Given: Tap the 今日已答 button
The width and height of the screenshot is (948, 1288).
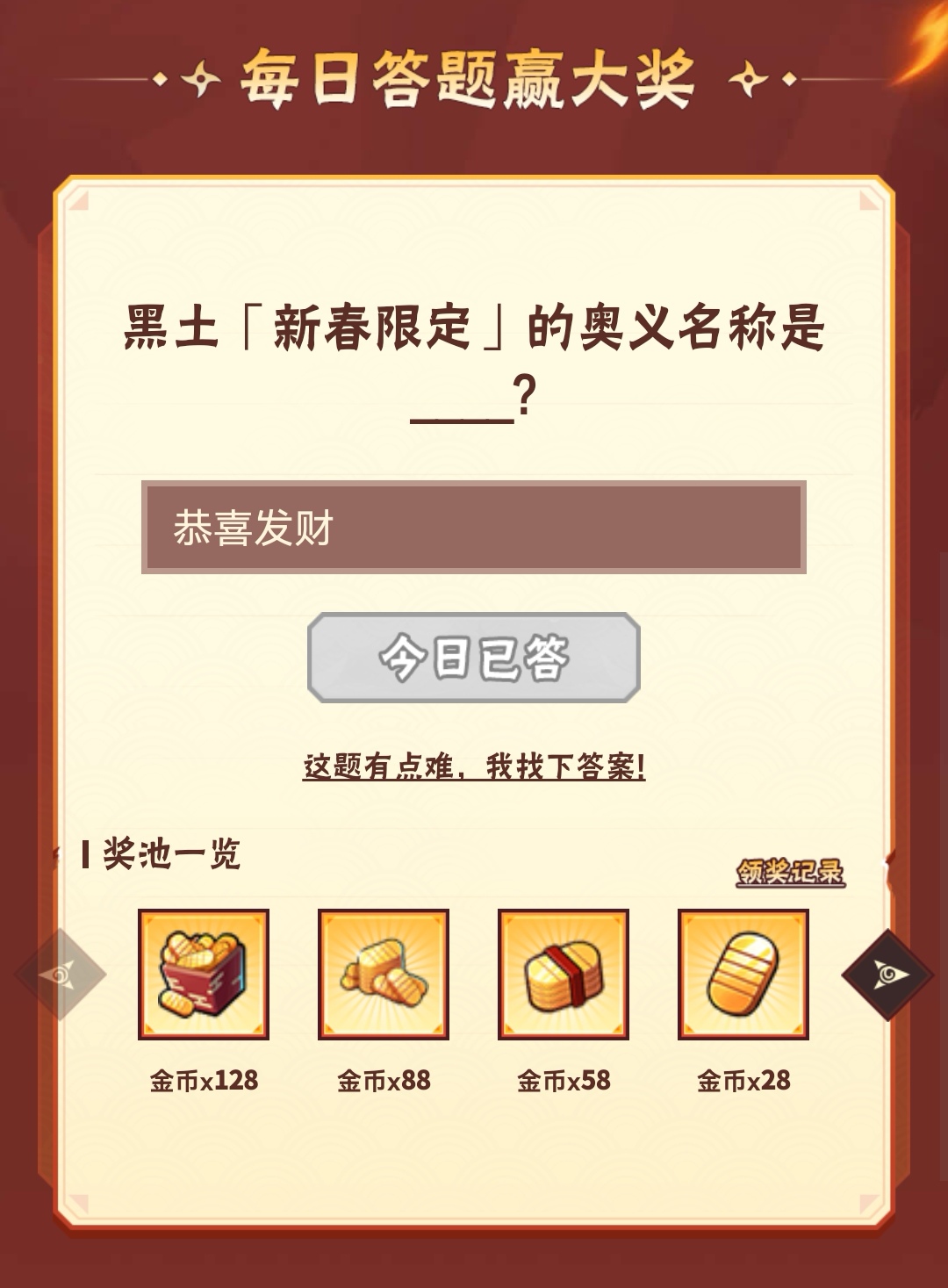Looking at the screenshot, I should pyautogui.click(x=473, y=658).
